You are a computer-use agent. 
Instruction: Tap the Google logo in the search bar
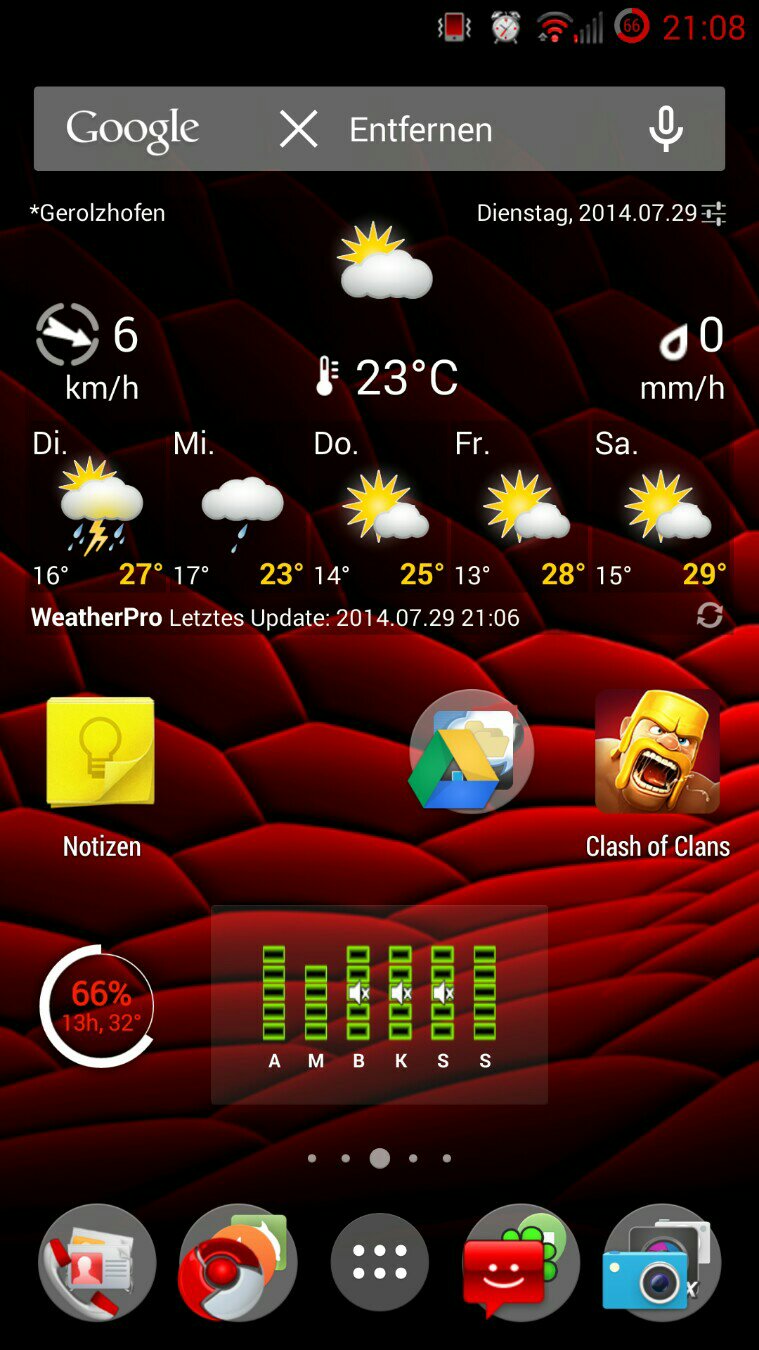pos(133,130)
